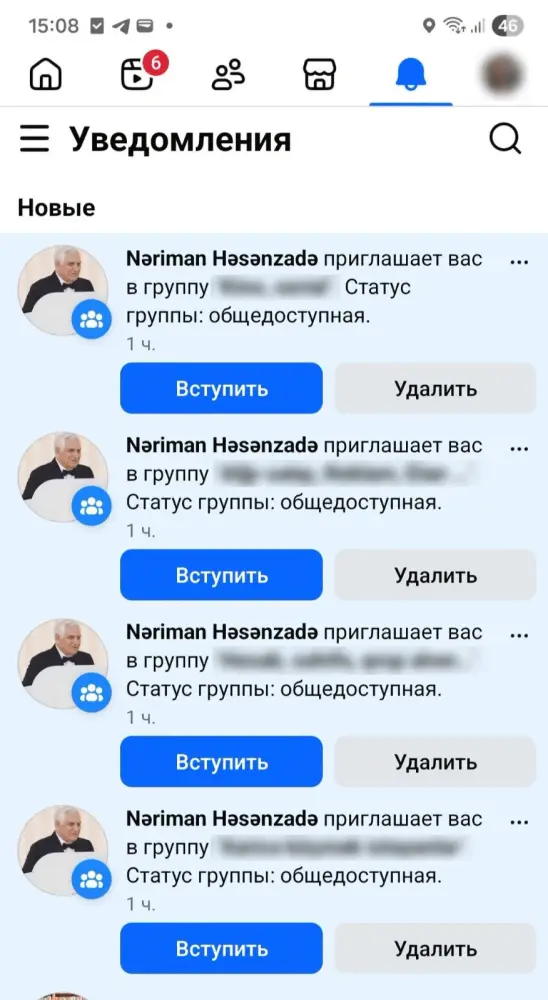Open the hamburger menu beside Уведомления
Screen dimensions: 548x1000
[34, 139]
